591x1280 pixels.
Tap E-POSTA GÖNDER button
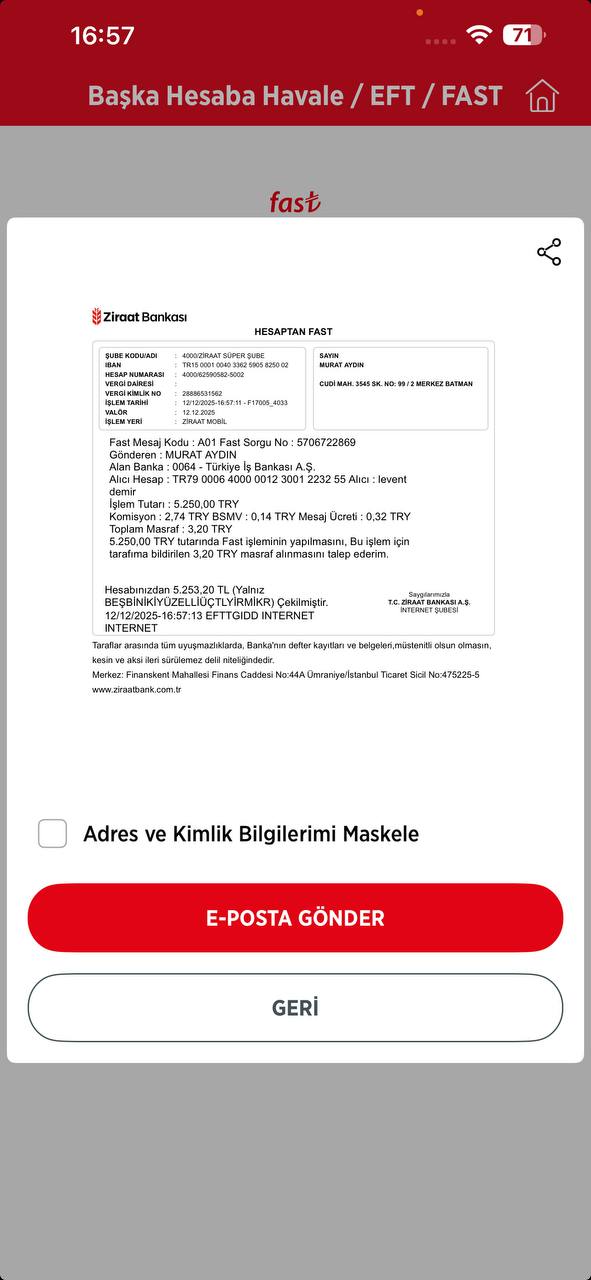click(295, 918)
